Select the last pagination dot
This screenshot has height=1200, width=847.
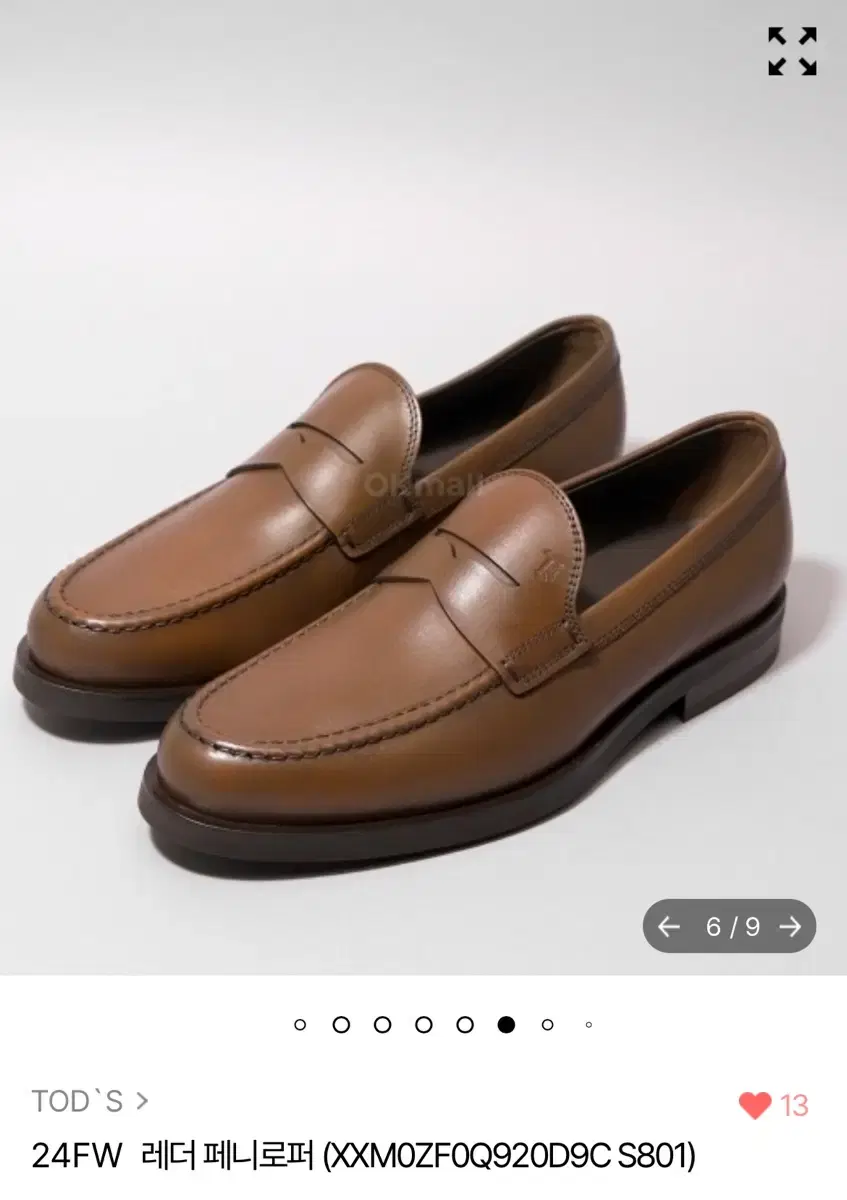pyautogui.click(x=586, y=1026)
